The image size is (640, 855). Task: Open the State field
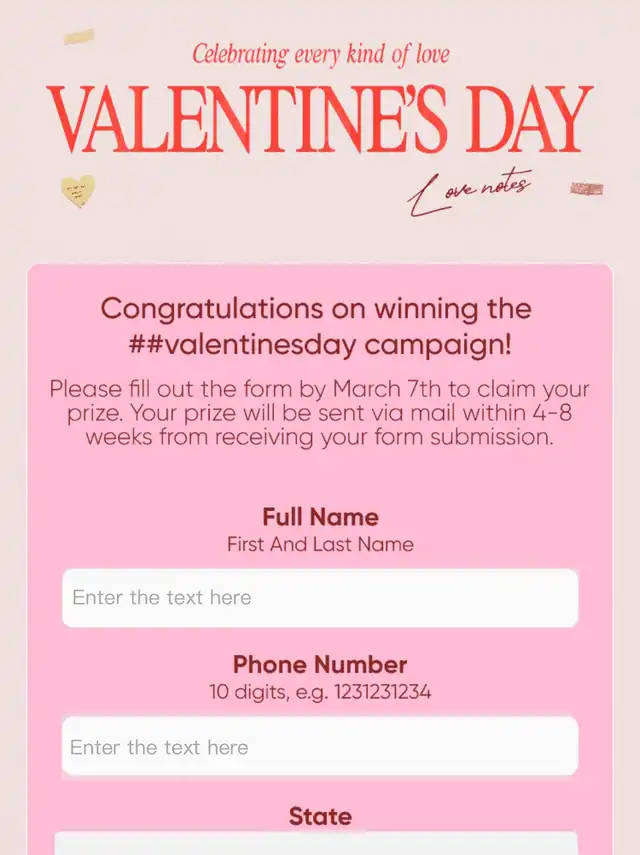click(316, 843)
